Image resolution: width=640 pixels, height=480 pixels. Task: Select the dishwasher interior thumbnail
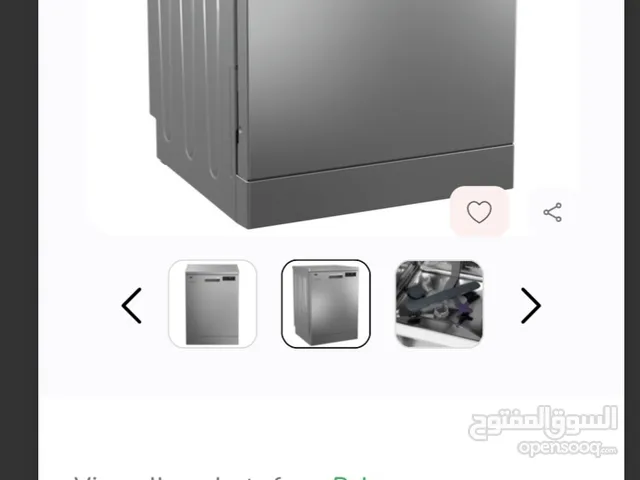click(439, 304)
